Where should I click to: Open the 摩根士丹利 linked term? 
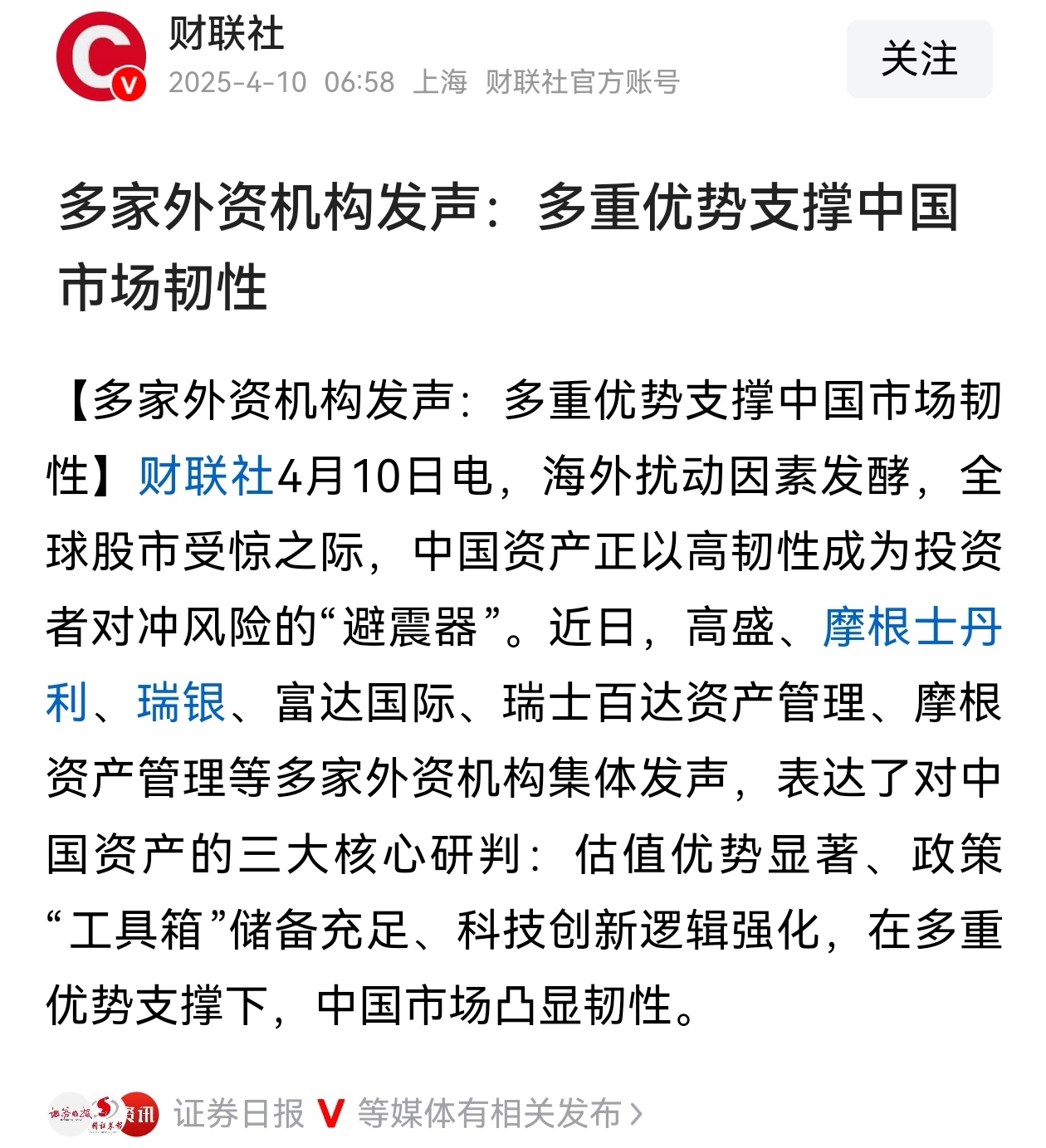[x=911, y=628]
